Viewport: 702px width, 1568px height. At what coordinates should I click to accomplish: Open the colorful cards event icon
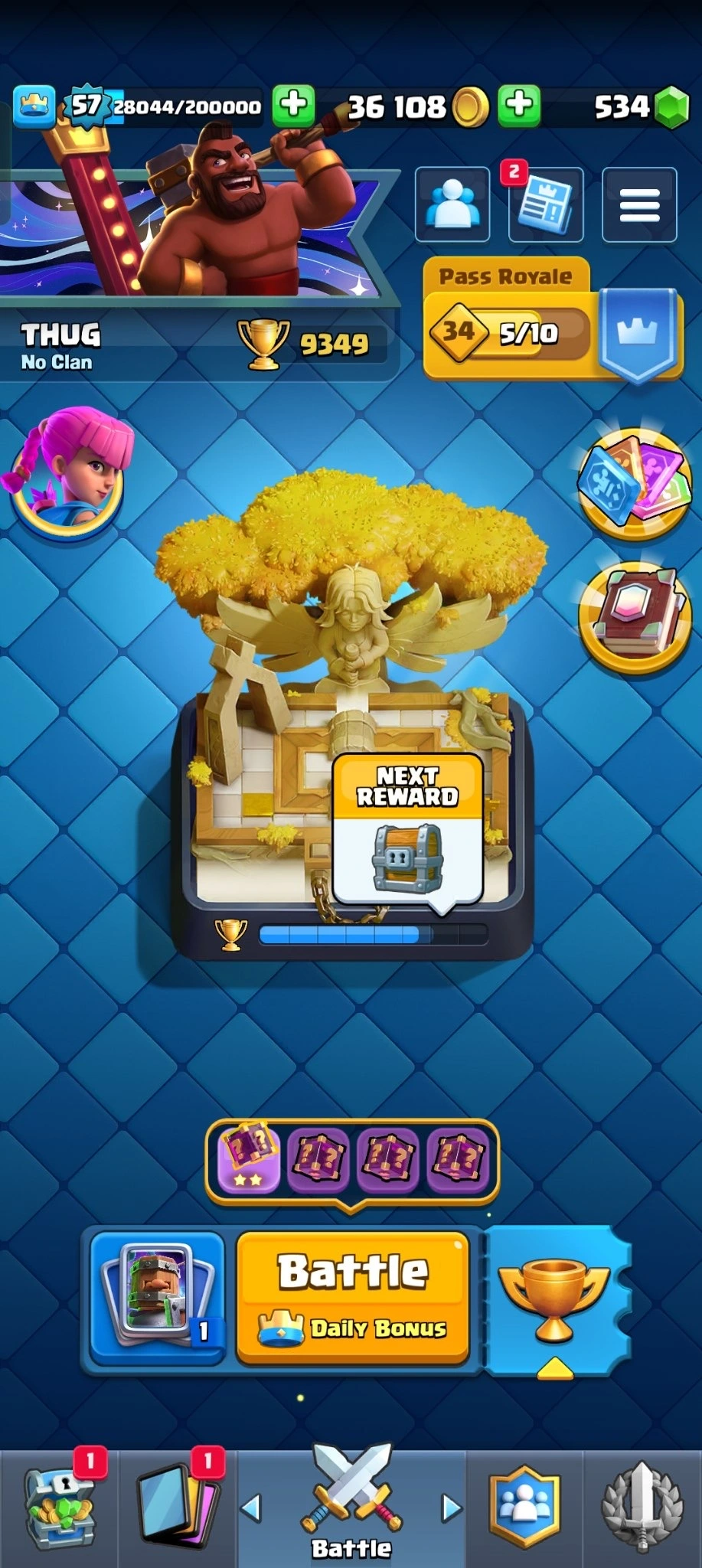click(634, 484)
